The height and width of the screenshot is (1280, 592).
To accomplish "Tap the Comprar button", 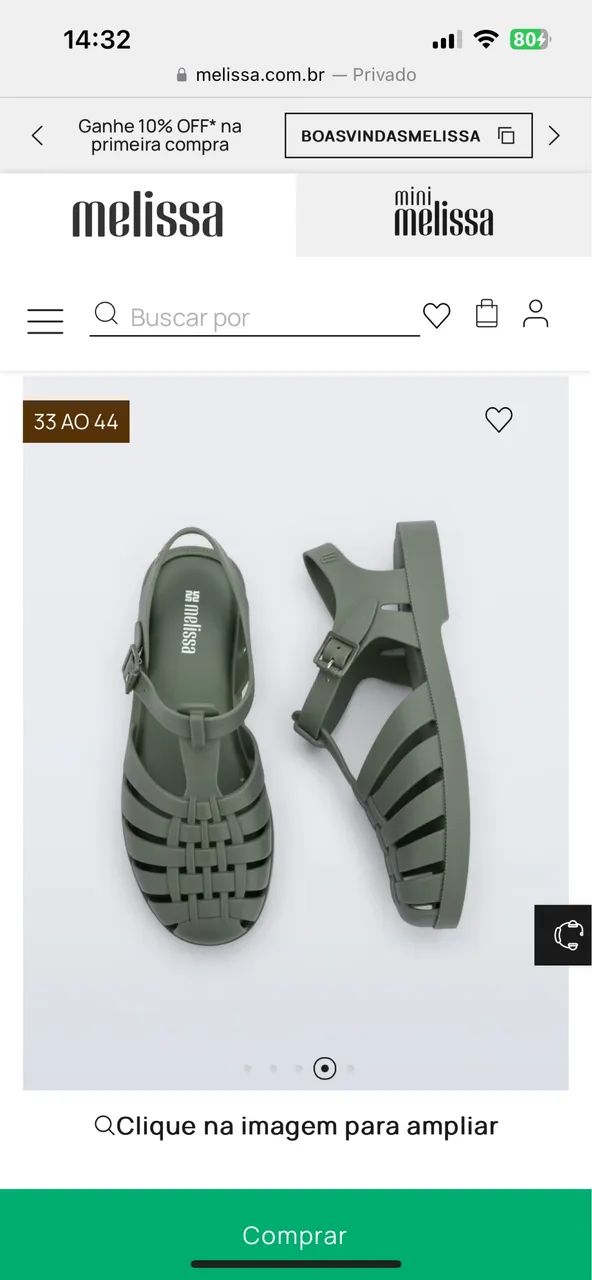I will (296, 1234).
